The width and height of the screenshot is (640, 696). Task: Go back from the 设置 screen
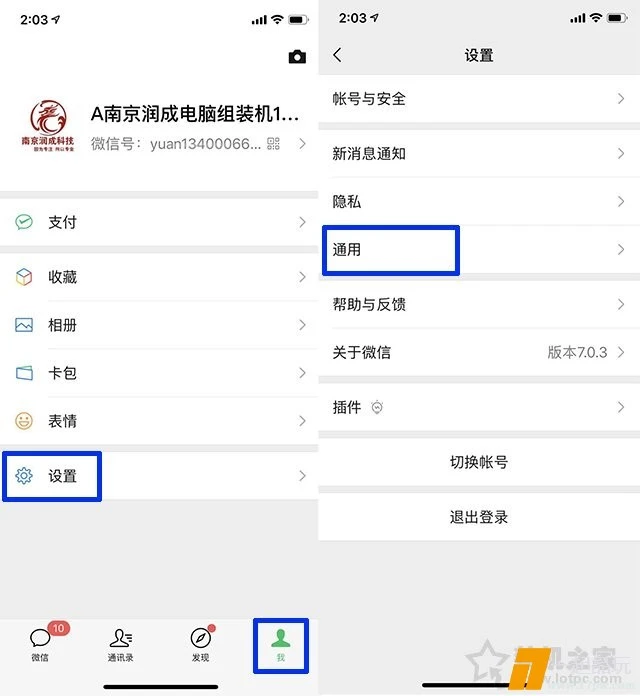point(337,55)
